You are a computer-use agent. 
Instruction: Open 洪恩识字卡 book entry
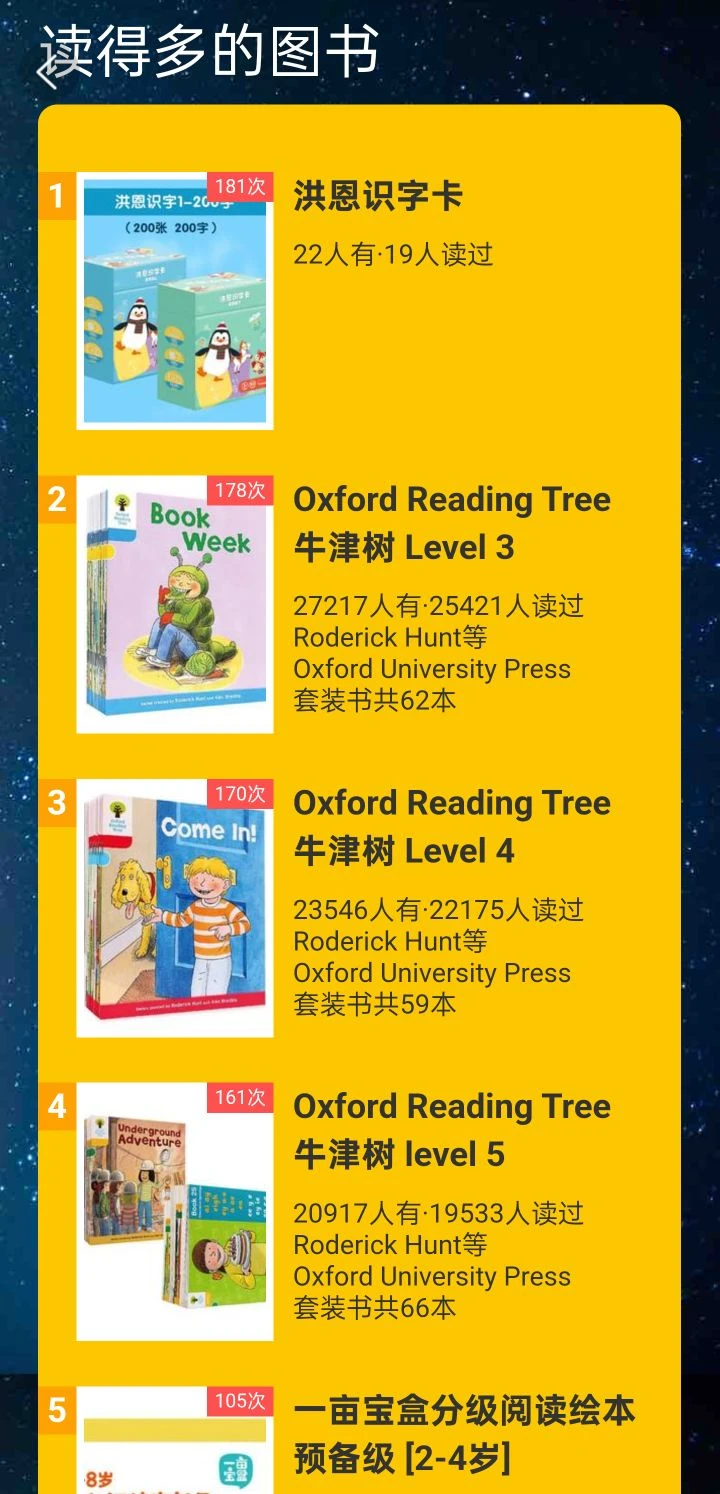[377, 197]
